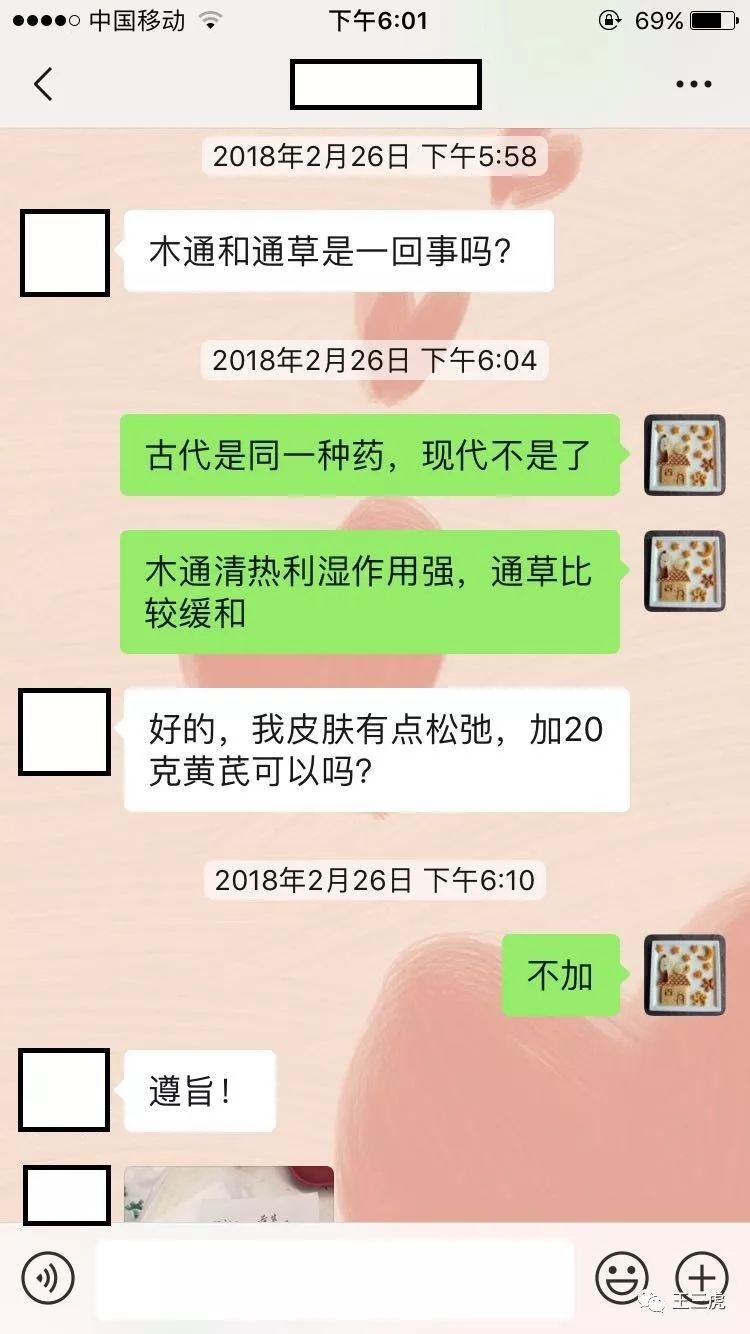Open contact avatar beside '遵旨！' message
750x1334 pixels.
[64, 1090]
